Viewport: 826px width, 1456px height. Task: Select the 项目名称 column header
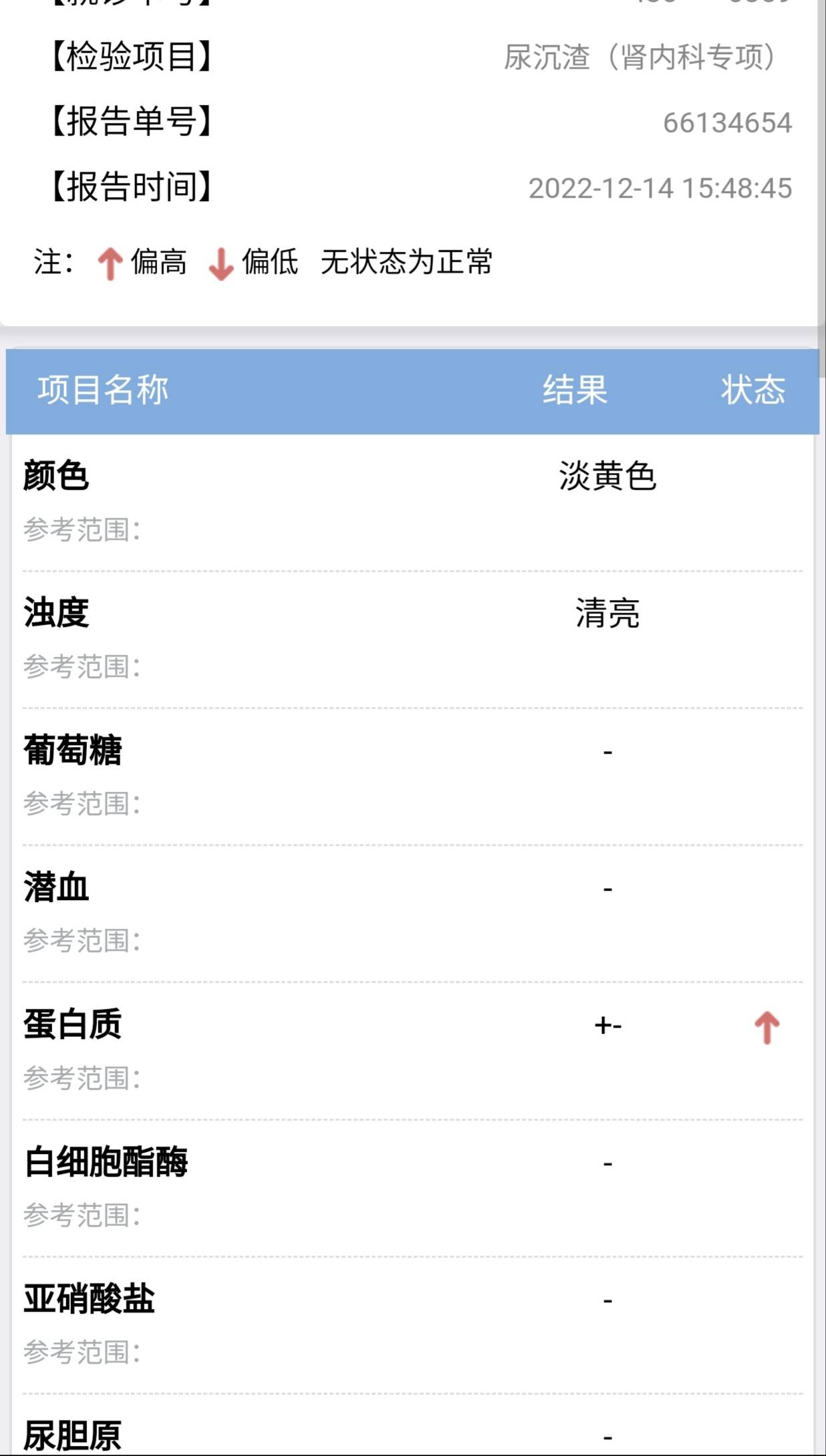click(x=102, y=392)
